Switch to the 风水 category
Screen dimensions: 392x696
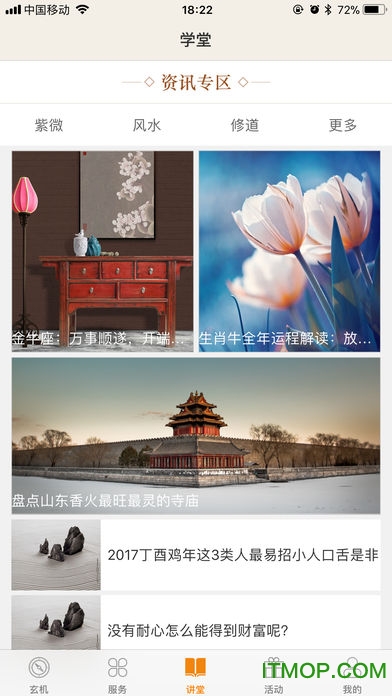pos(147,125)
